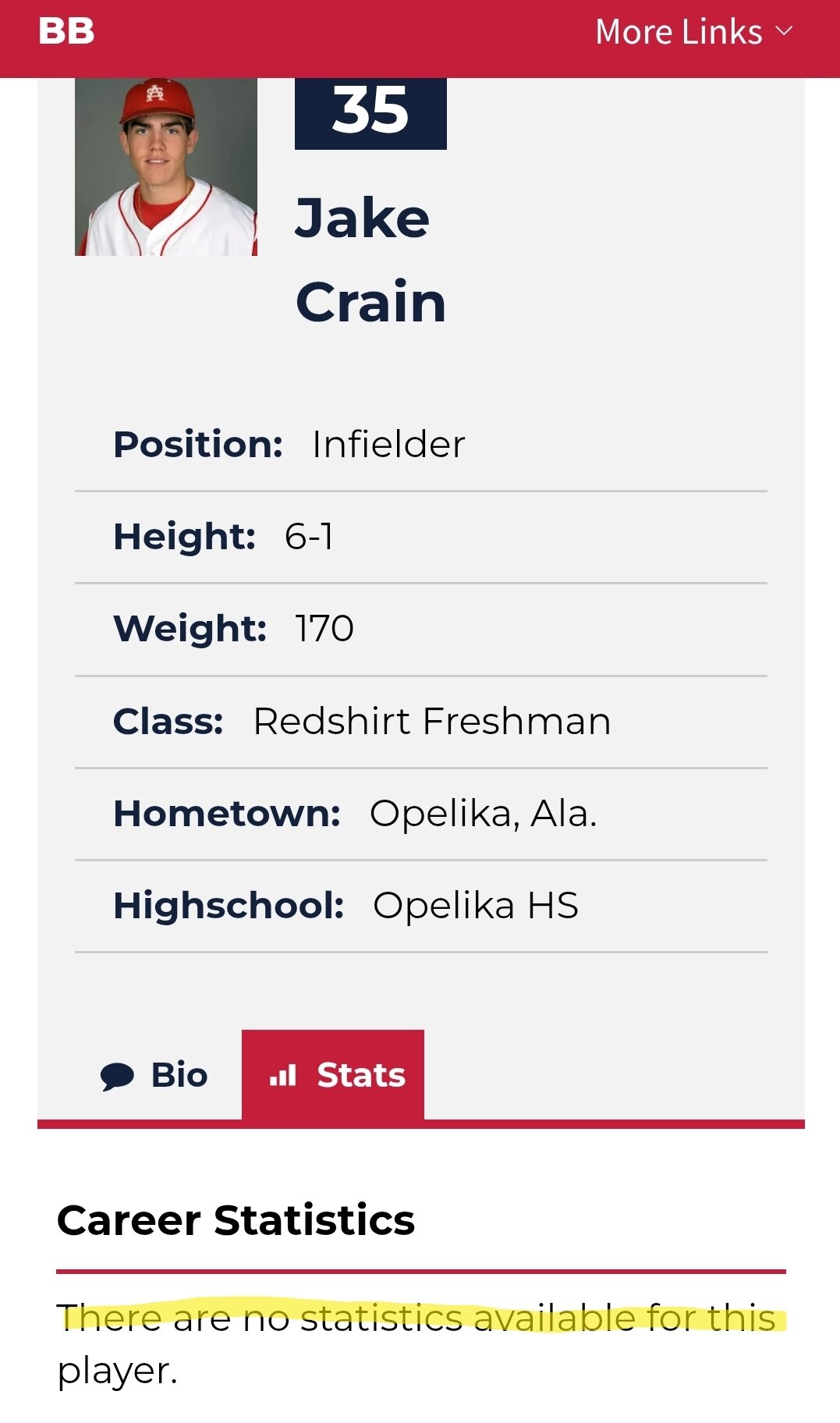Switch to the Bio tab

[154, 1075]
